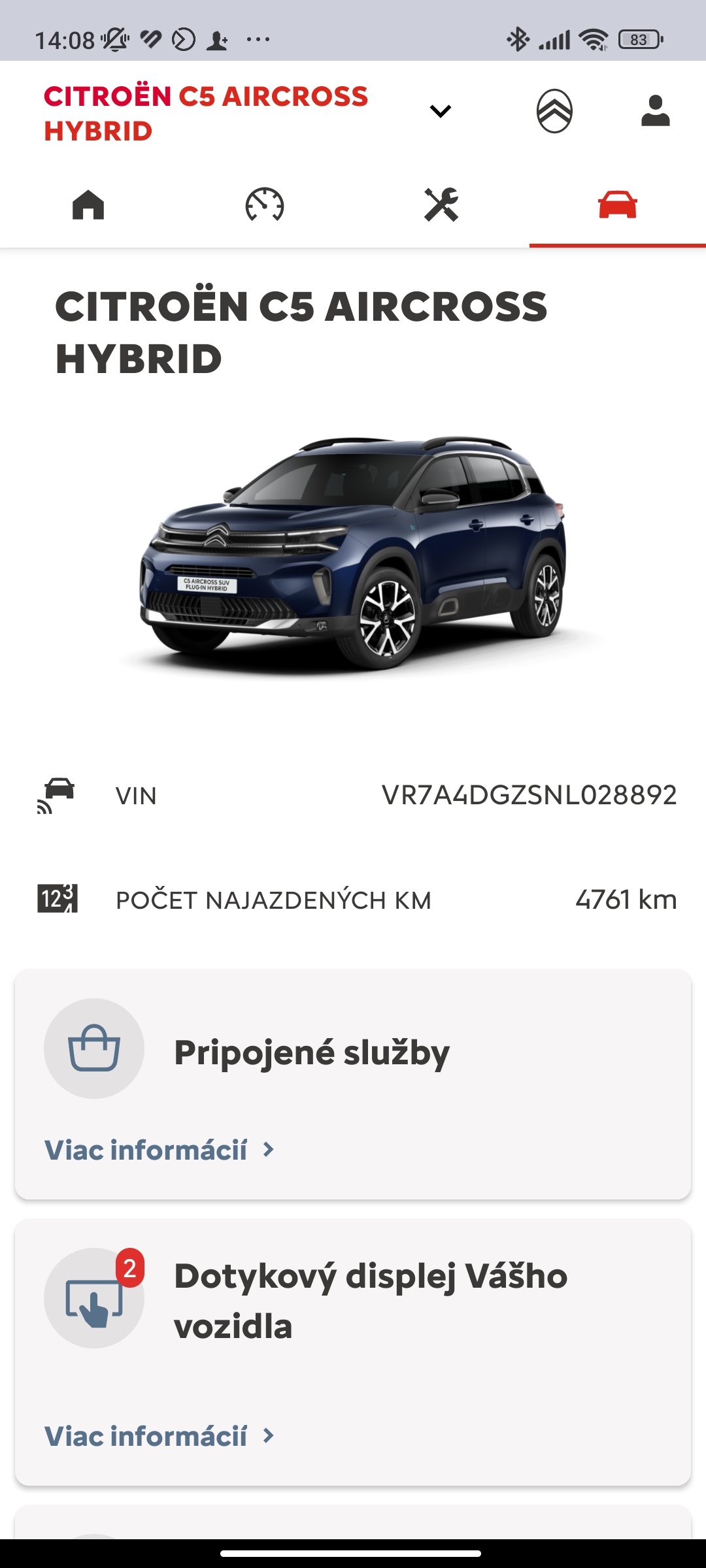Screen dimensions: 706x1568
Task: Switch to the home tab
Action: coord(88,204)
